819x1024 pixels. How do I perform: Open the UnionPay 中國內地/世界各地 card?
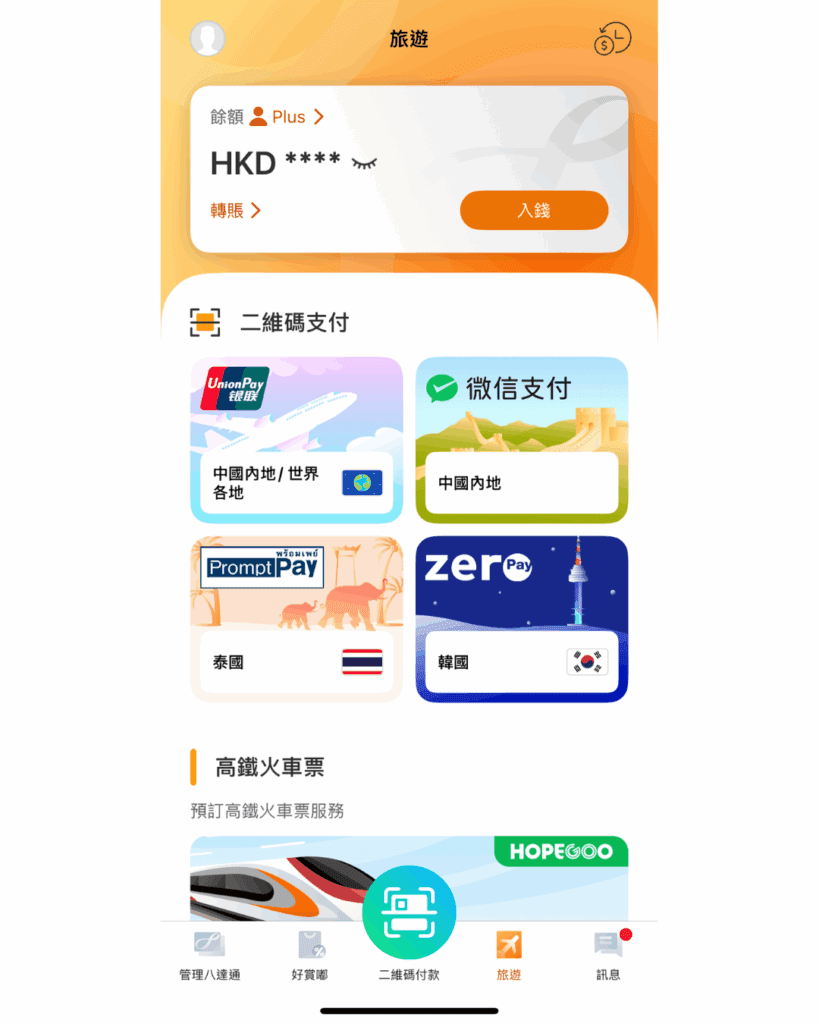pyautogui.click(x=296, y=440)
